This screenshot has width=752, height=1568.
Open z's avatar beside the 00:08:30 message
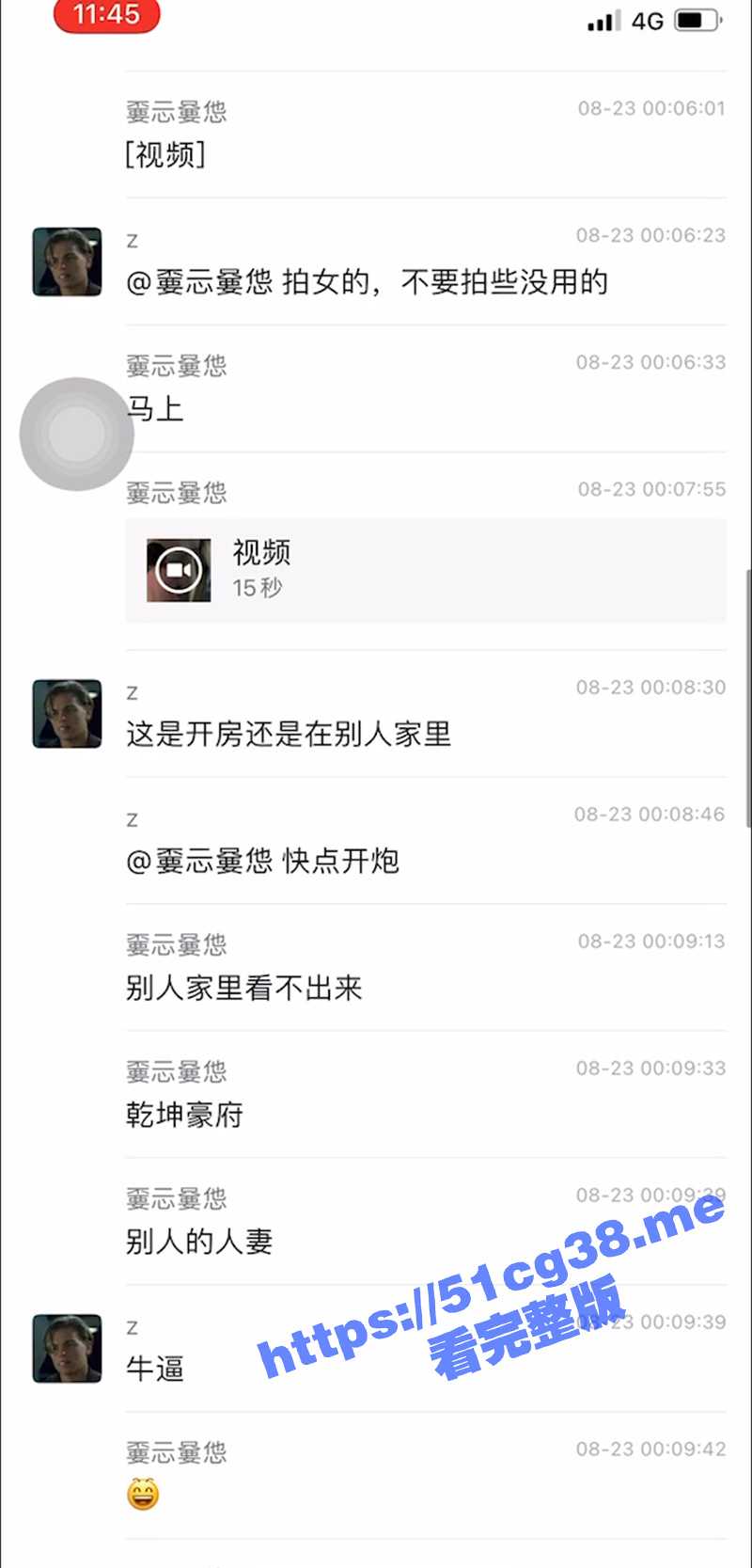tap(67, 714)
